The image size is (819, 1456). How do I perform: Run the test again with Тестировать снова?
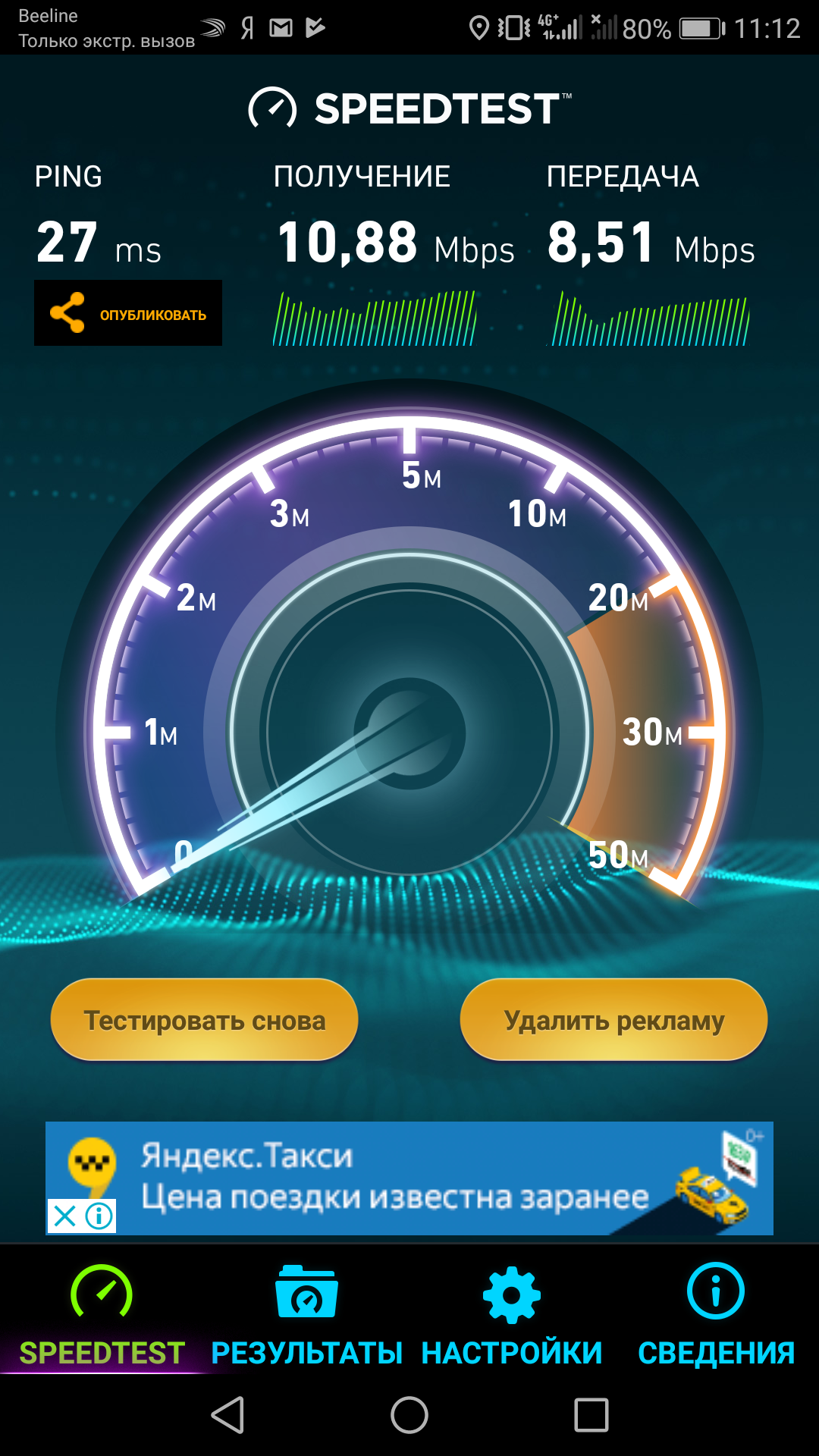click(204, 1020)
